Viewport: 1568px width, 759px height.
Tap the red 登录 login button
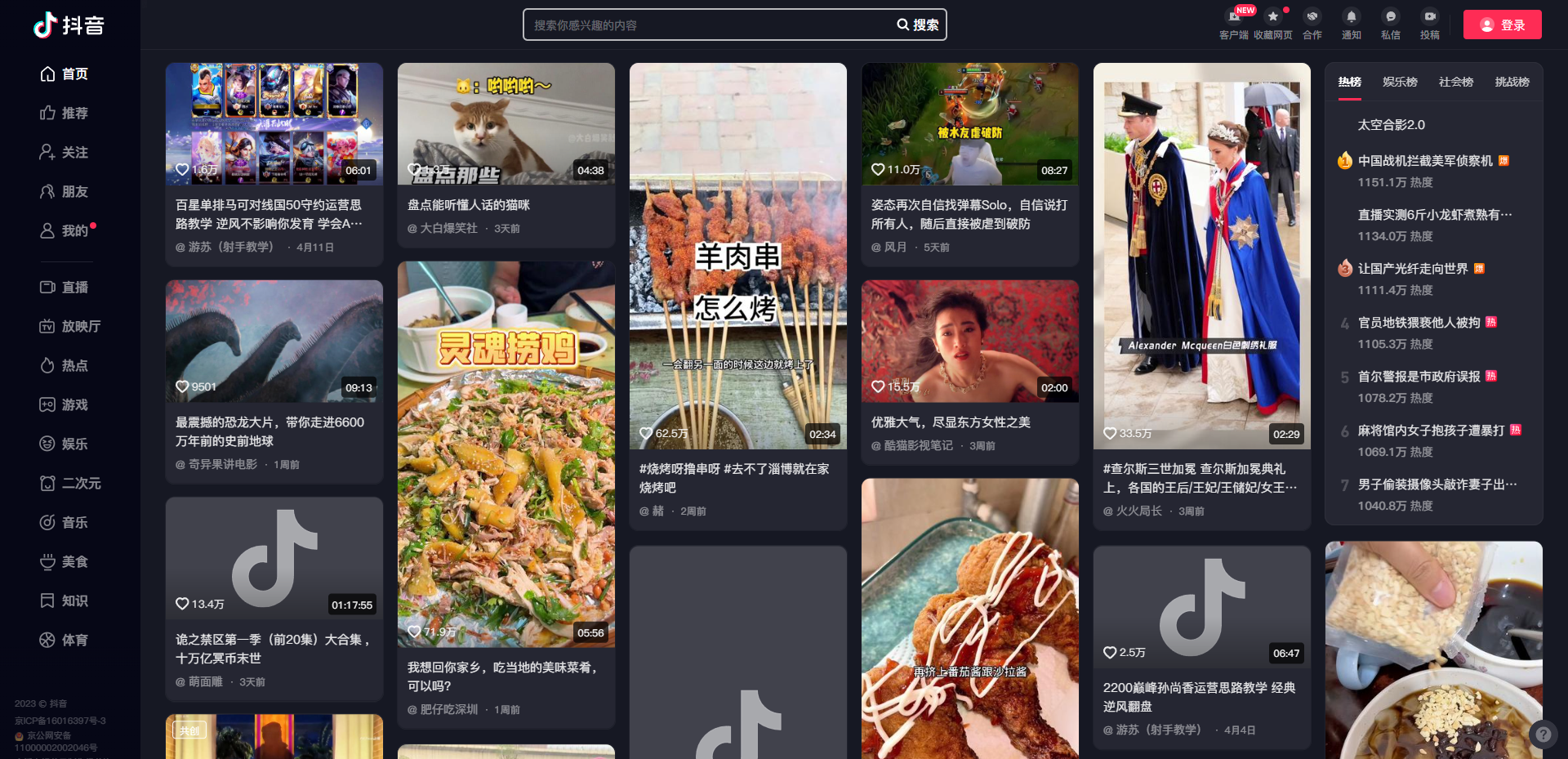(1502, 25)
